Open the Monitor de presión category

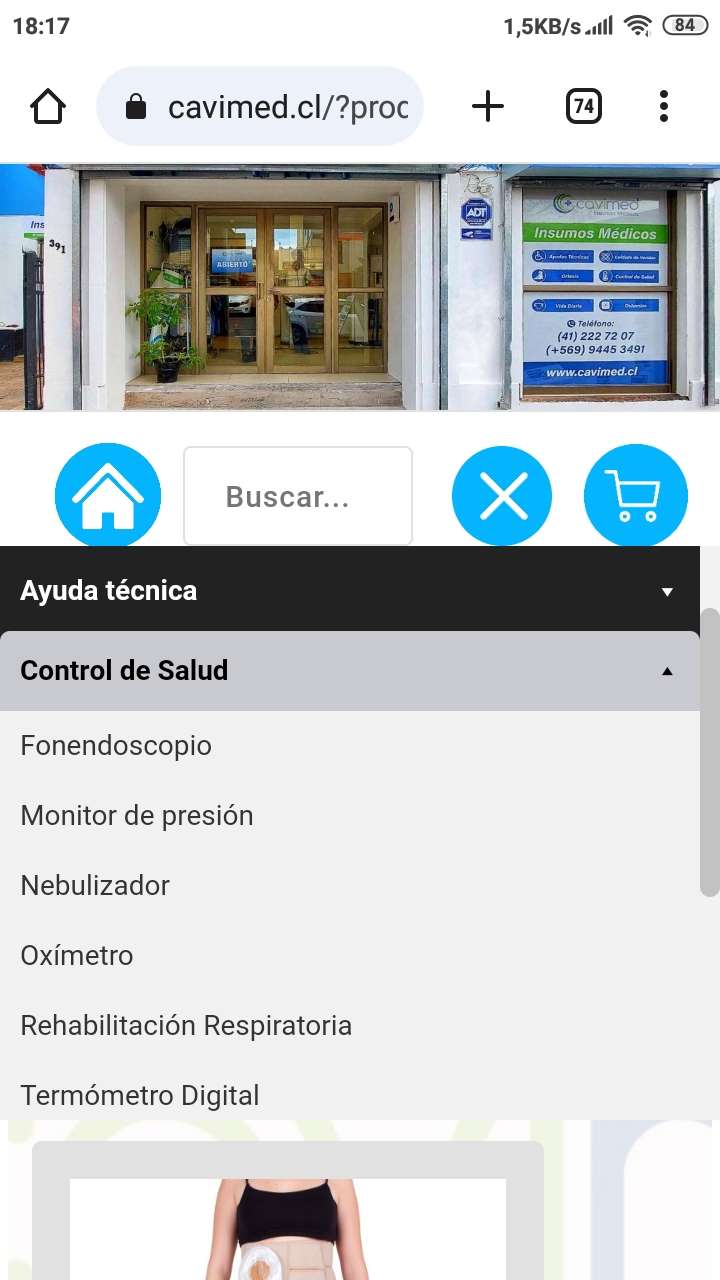(x=137, y=816)
